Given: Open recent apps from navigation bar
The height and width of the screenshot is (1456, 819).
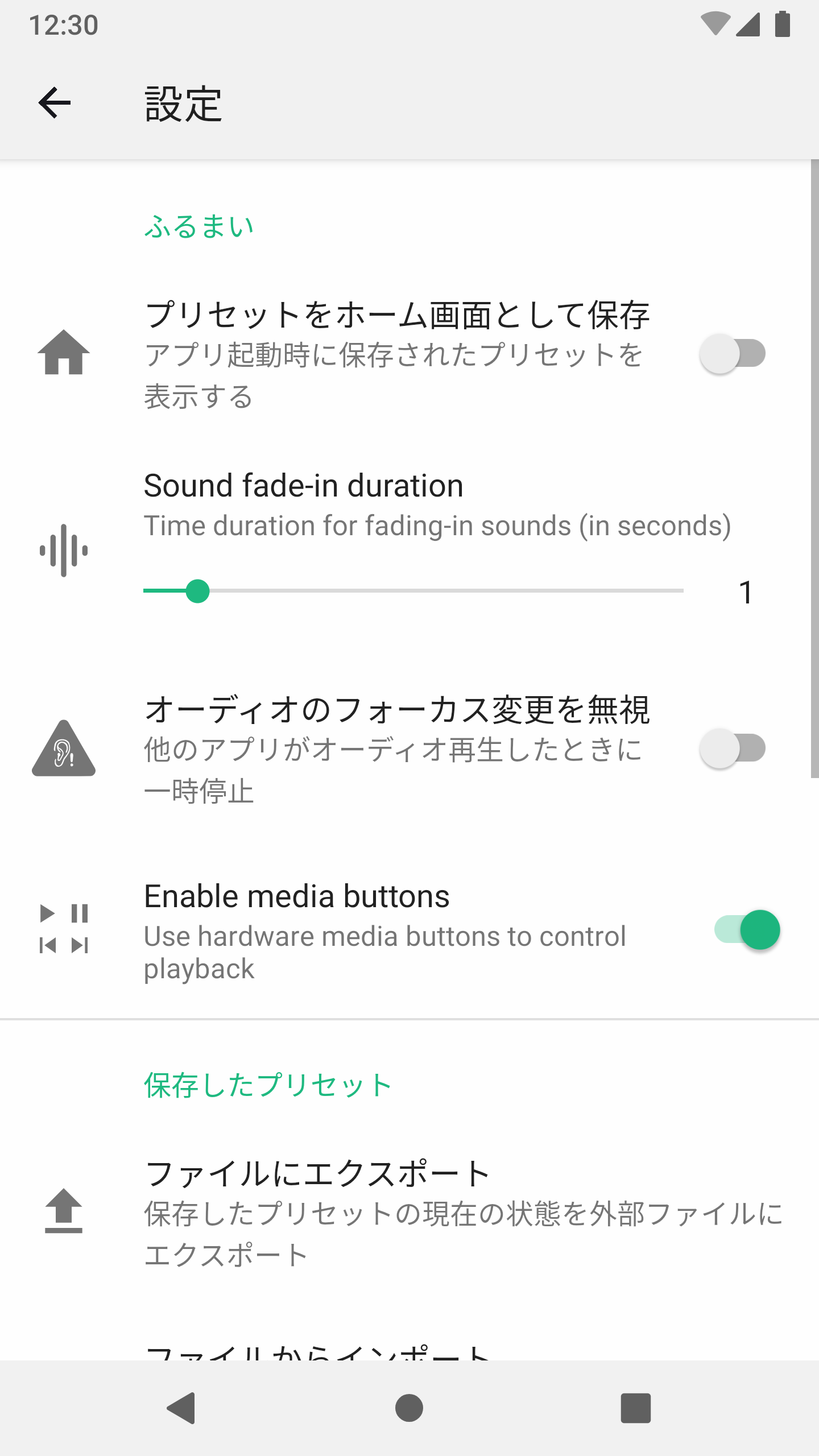Looking at the screenshot, I should click(635, 1408).
